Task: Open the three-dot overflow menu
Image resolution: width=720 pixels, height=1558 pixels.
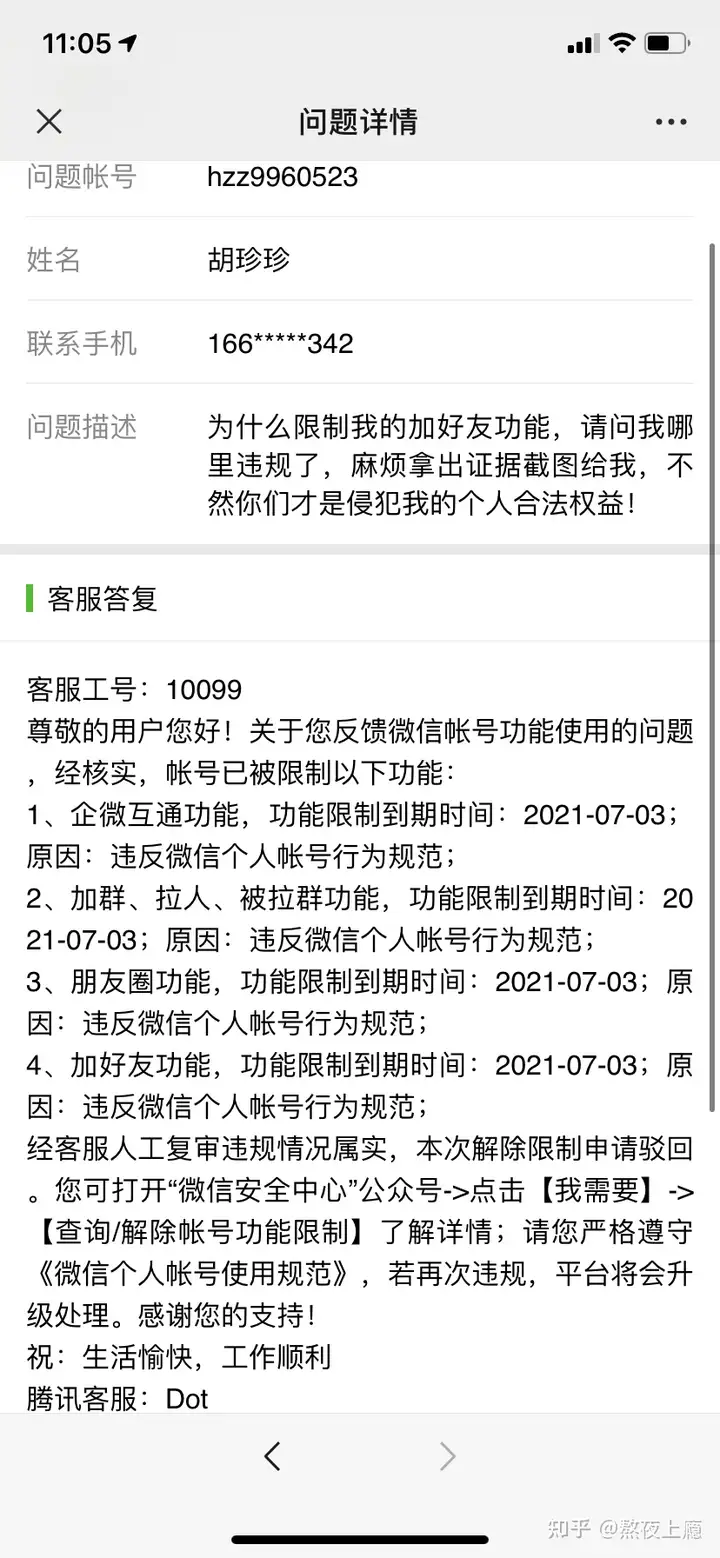Action: (671, 122)
